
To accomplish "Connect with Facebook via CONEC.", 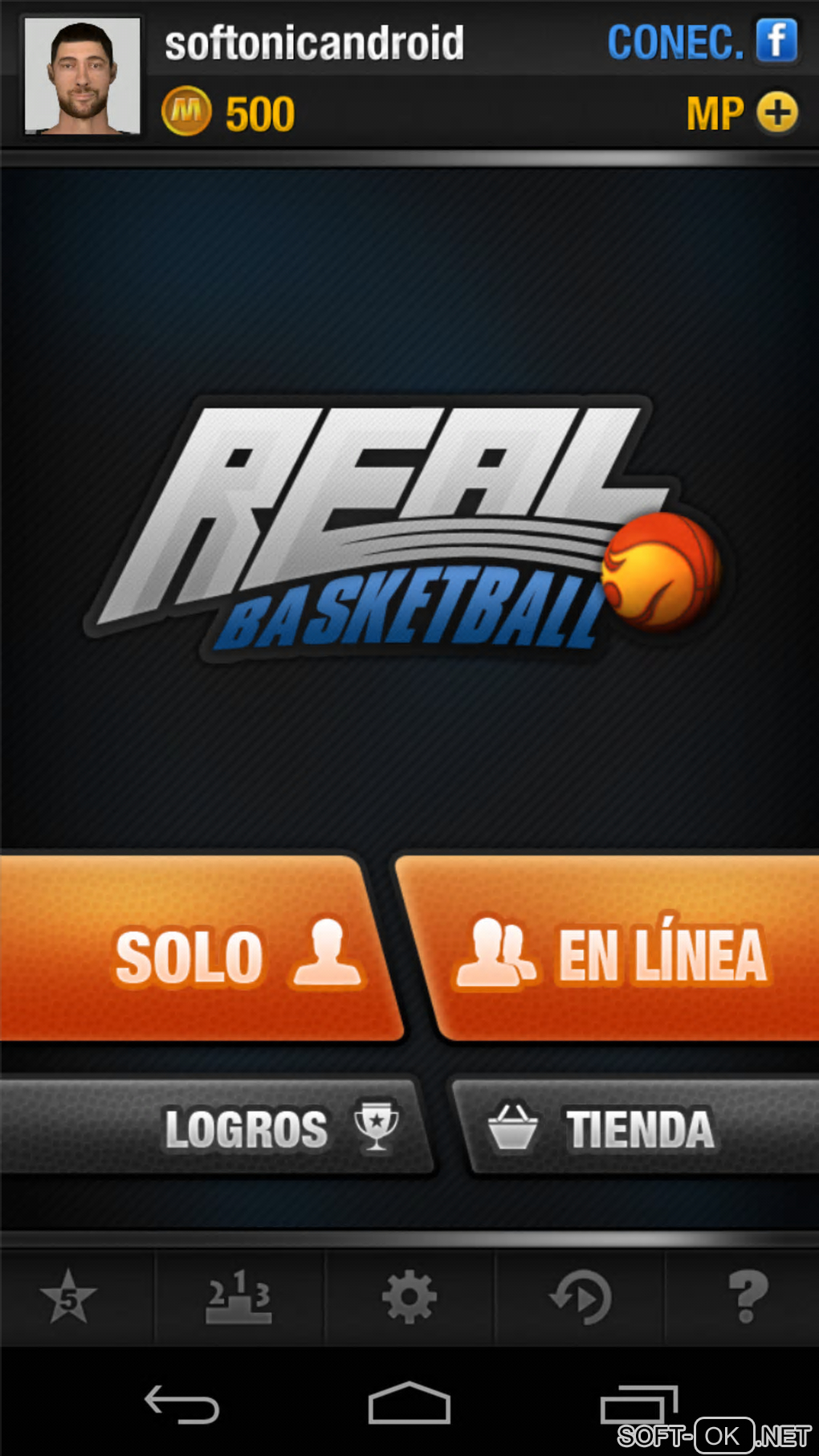I will click(701, 42).
